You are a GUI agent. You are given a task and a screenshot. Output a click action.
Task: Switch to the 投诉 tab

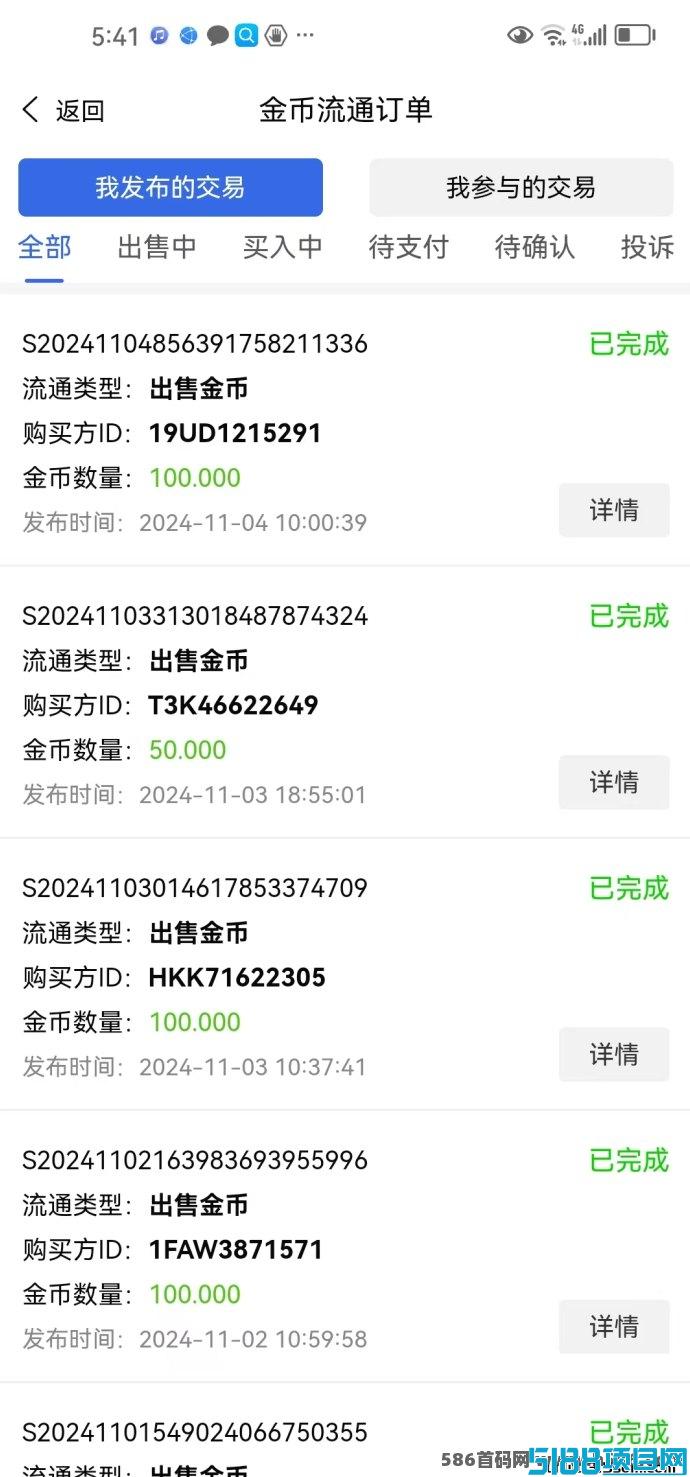pyautogui.click(x=648, y=248)
